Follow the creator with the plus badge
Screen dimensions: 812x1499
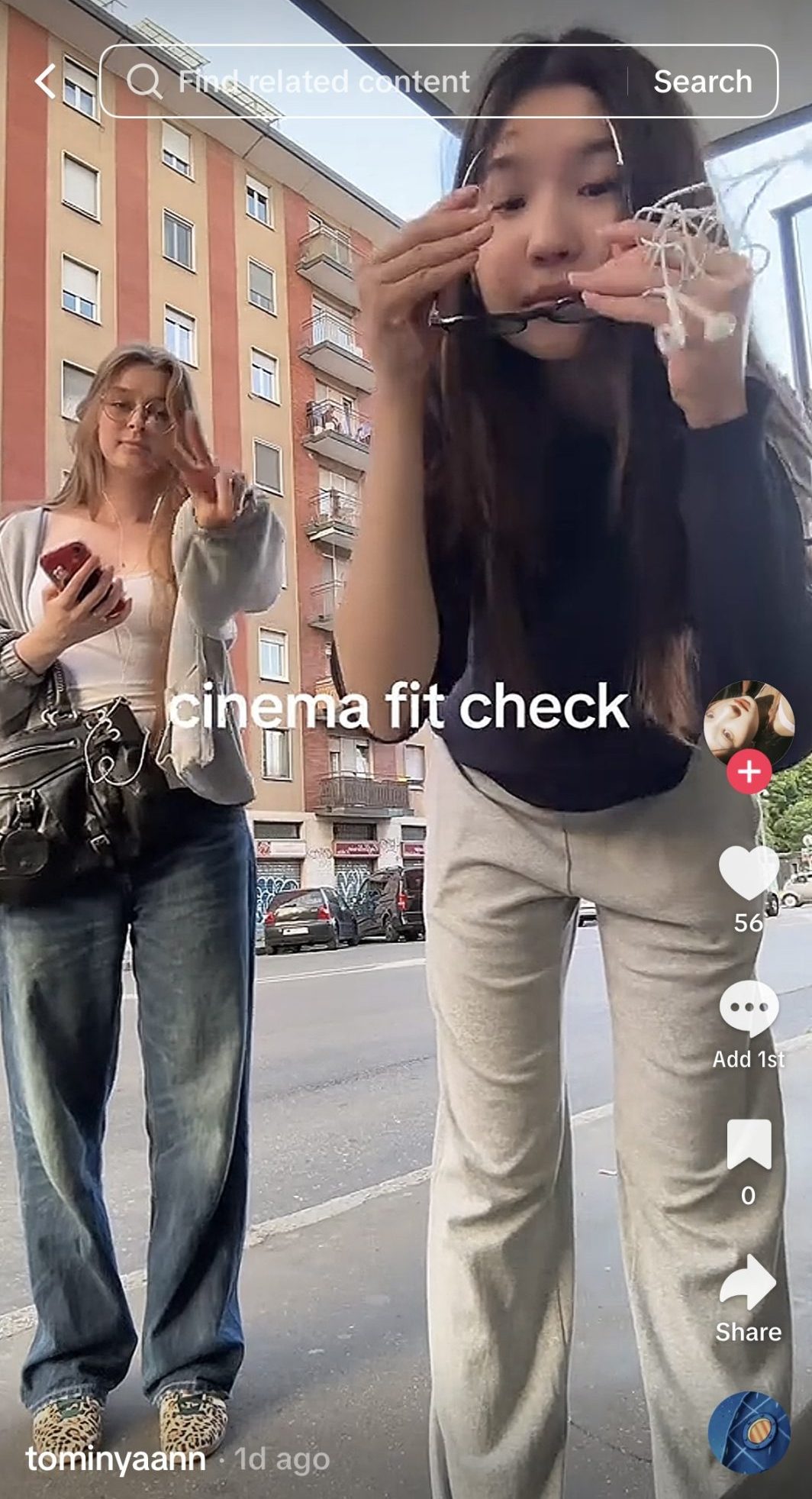(749, 772)
